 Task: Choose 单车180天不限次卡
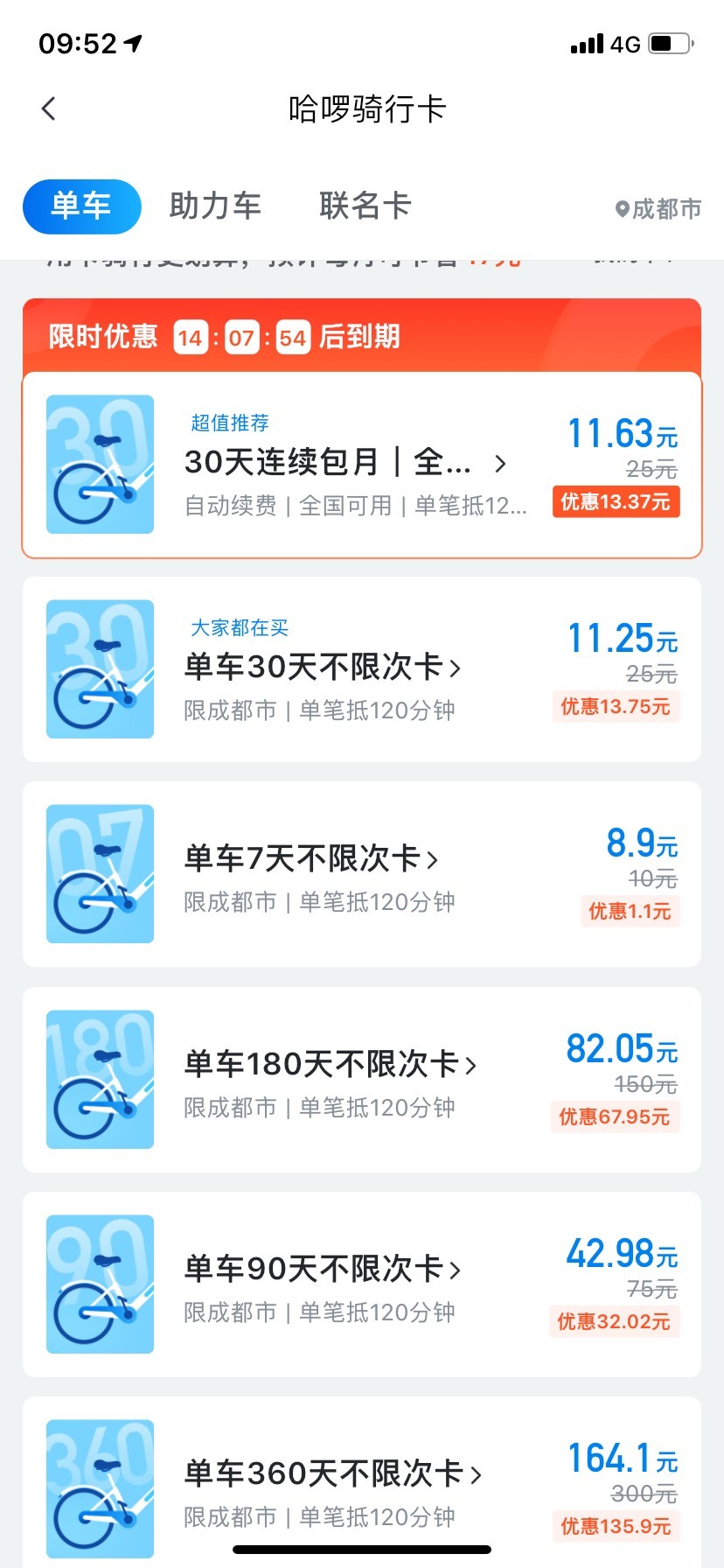[x=362, y=1080]
